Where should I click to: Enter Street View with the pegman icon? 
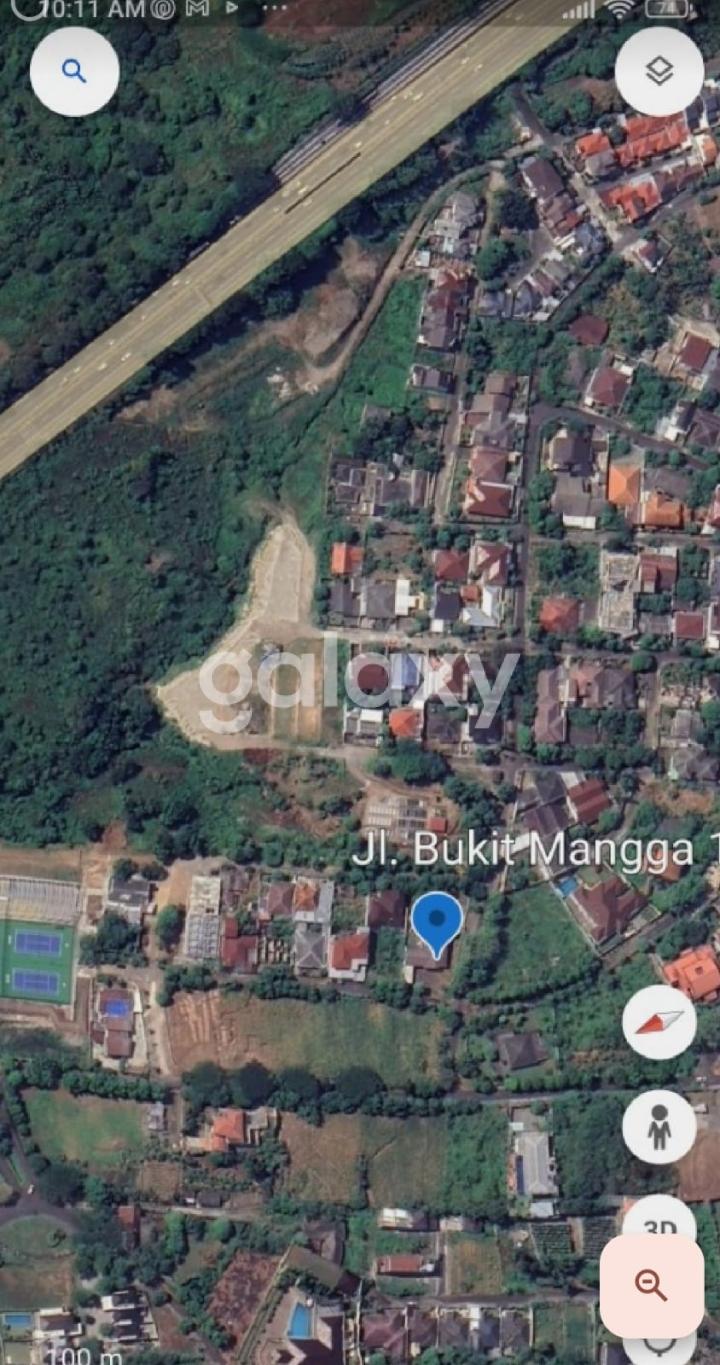pyautogui.click(x=659, y=1127)
